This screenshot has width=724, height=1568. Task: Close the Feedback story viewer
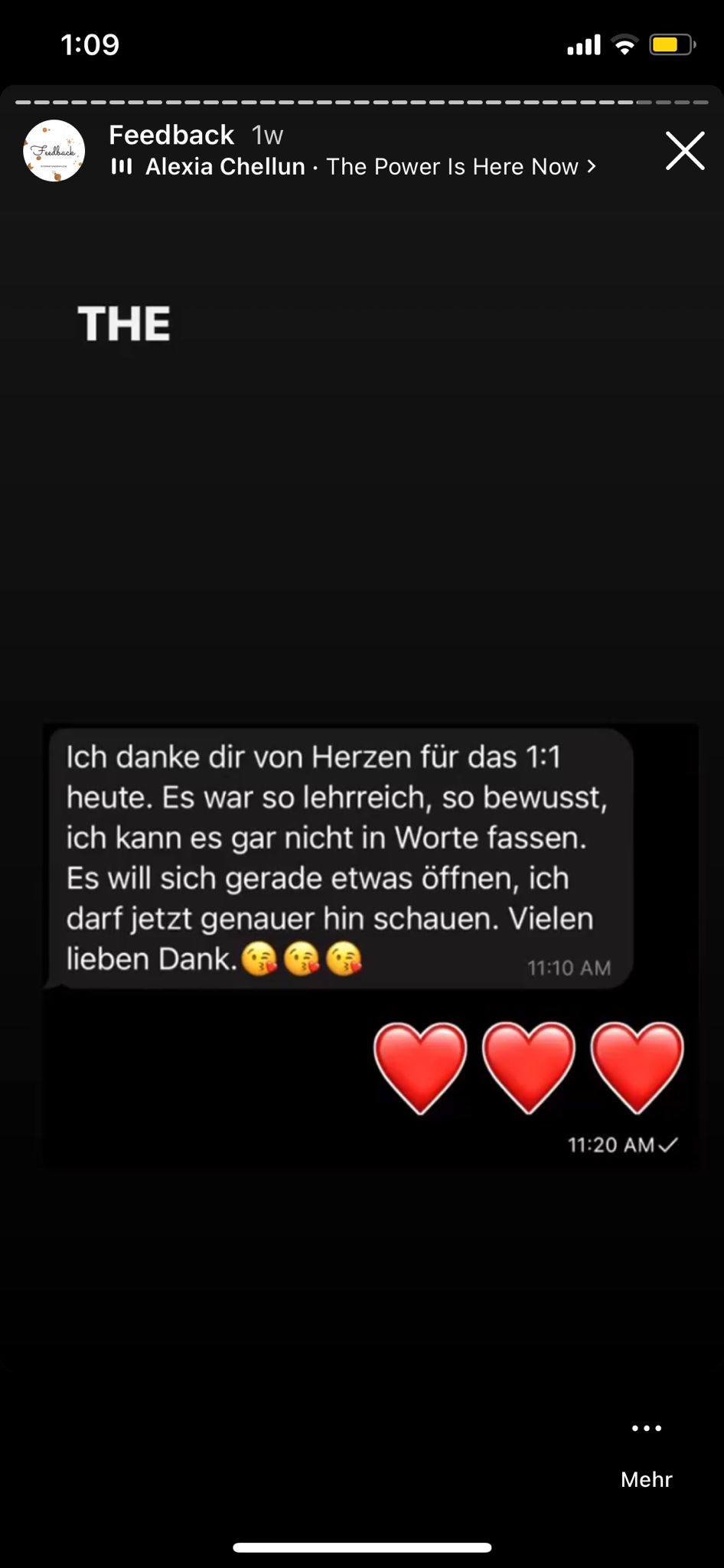684,151
